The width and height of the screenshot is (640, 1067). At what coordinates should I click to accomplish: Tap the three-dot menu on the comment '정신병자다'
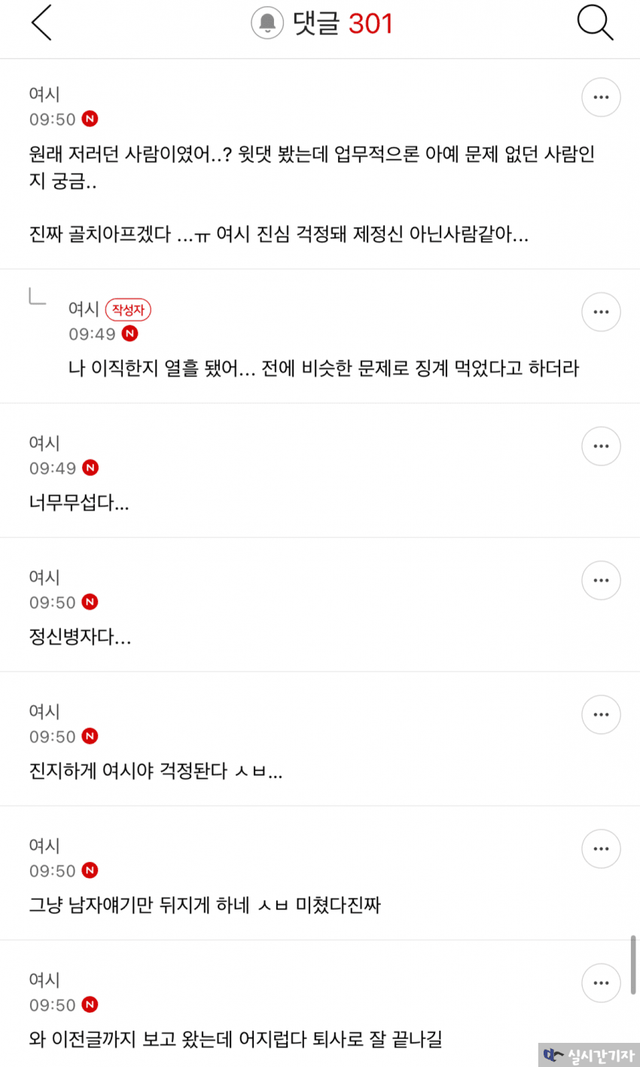pos(601,580)
